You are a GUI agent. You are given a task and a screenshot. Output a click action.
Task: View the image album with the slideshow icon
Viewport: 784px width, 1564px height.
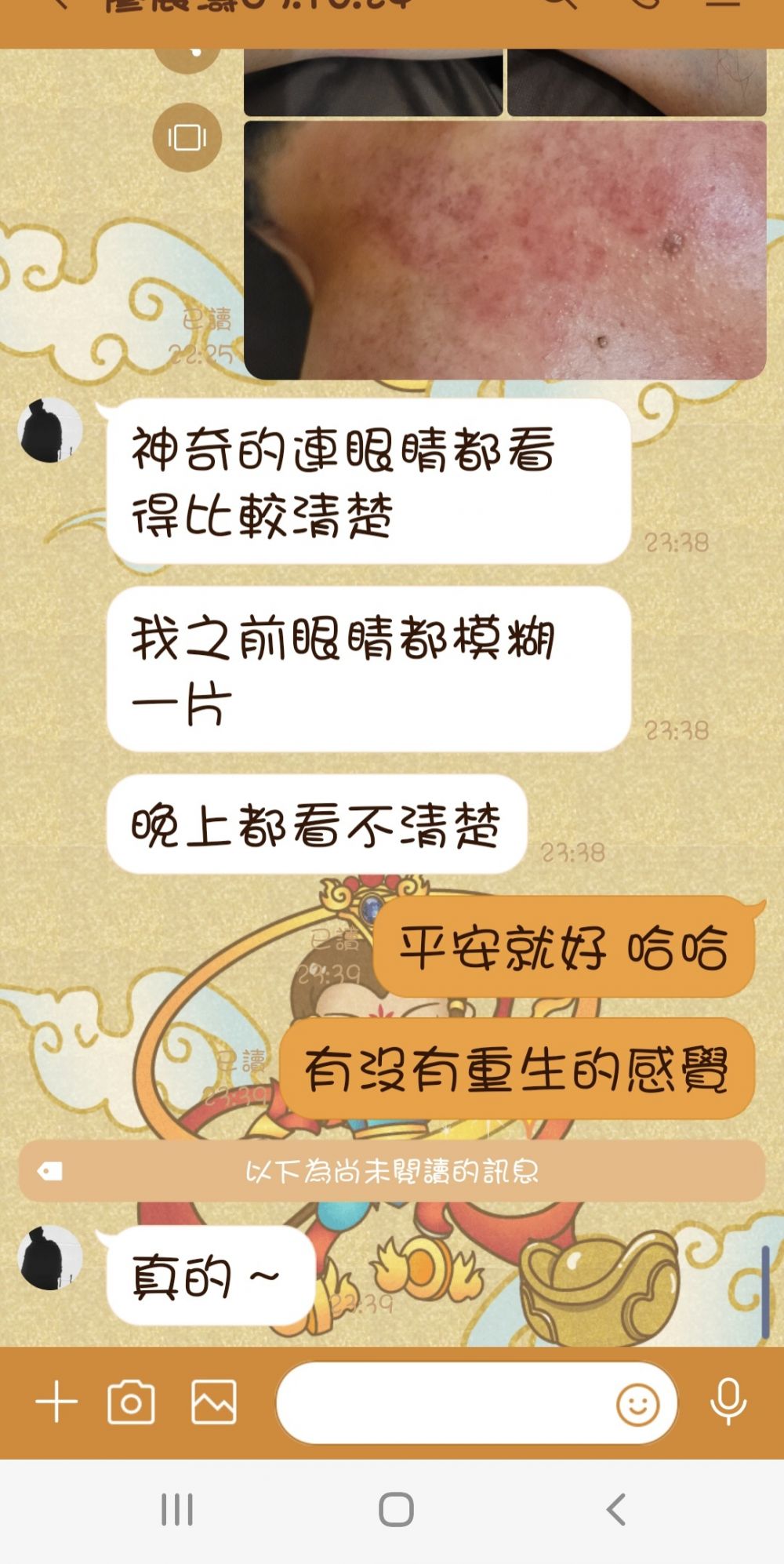(x=187, y=138)
